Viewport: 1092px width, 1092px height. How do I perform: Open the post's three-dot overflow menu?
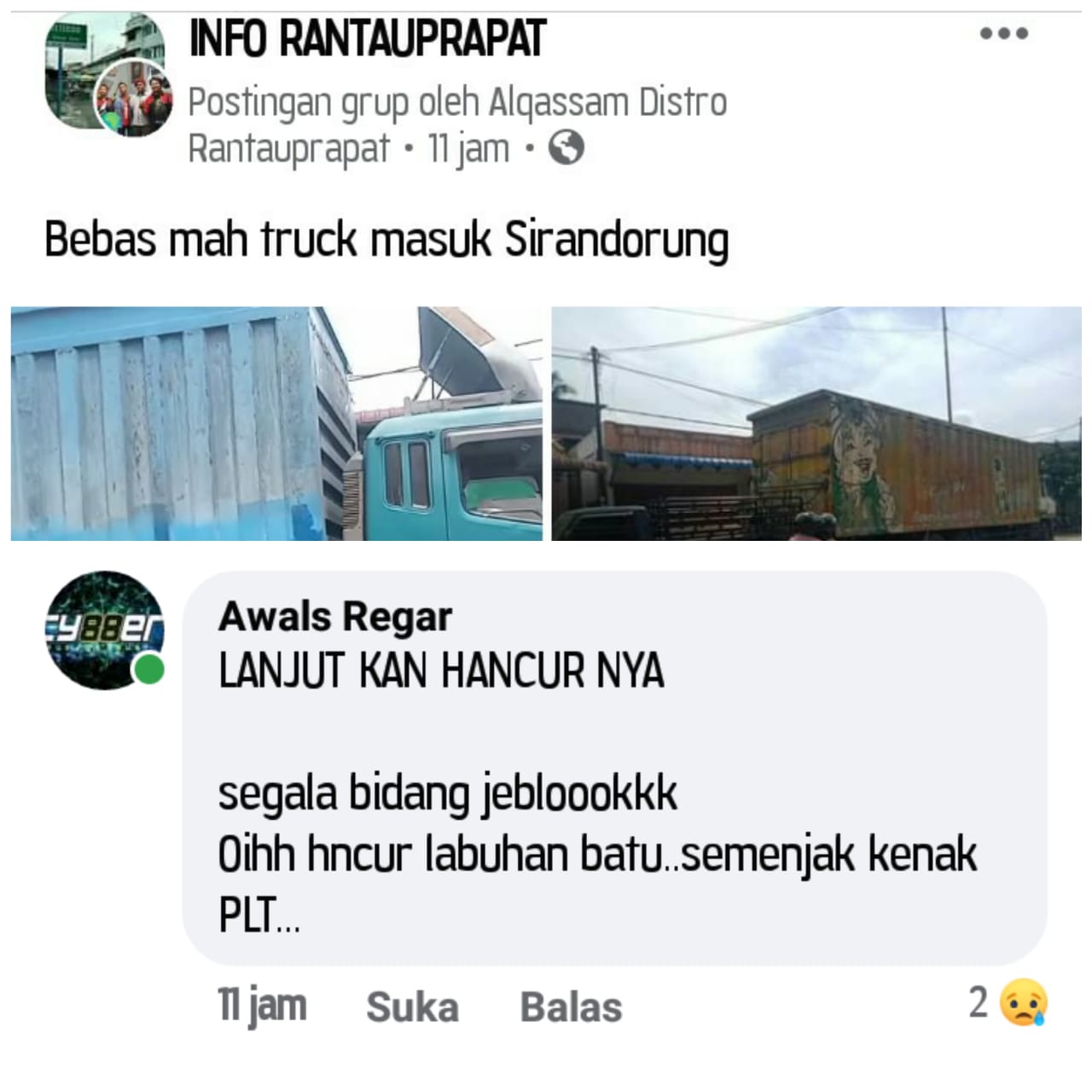[x=1004, y=35]
